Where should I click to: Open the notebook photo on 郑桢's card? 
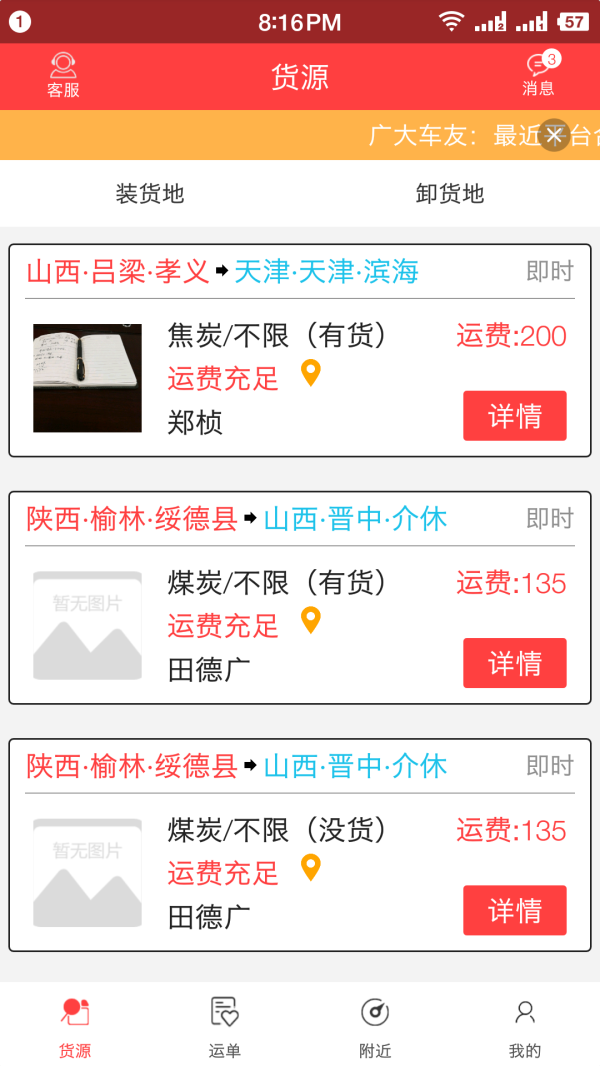tap(87, 378)
